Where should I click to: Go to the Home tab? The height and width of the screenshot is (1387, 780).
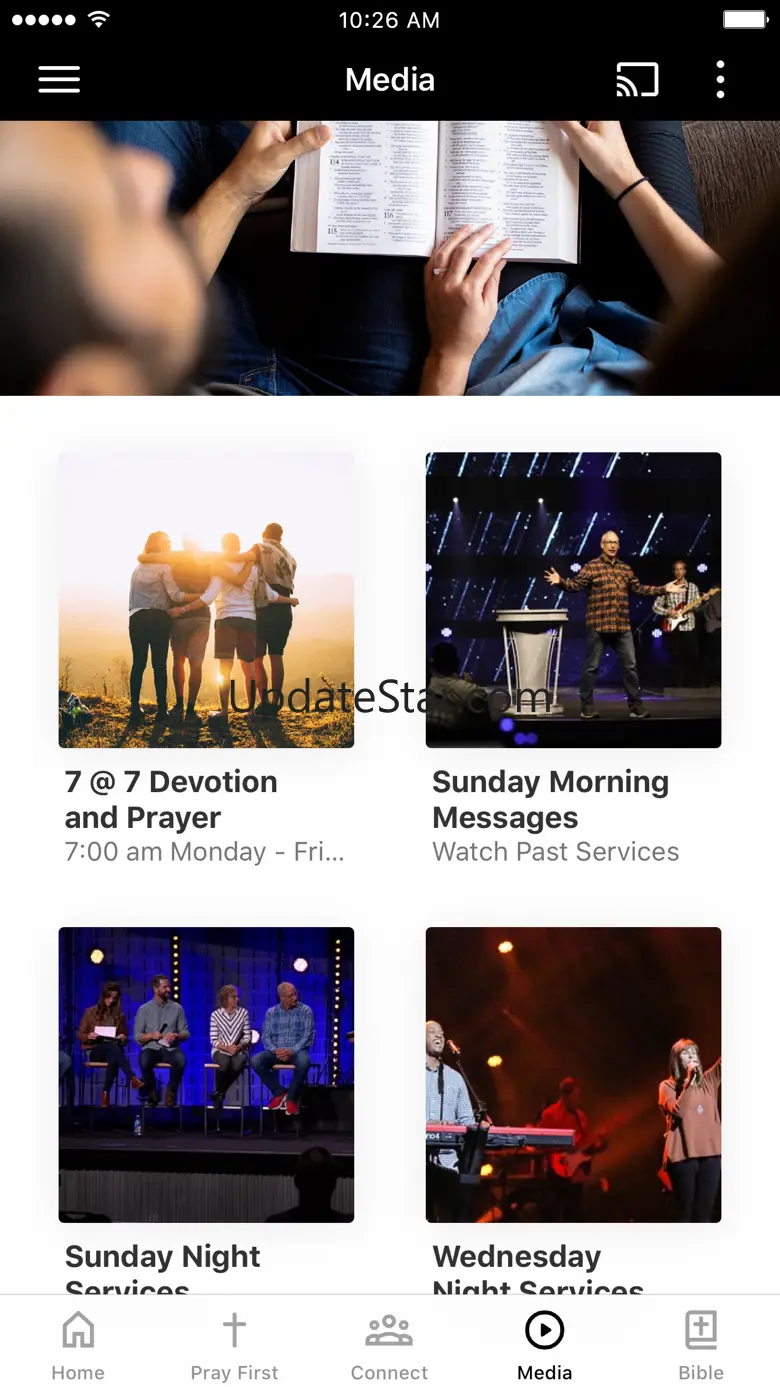(78, 1345)
